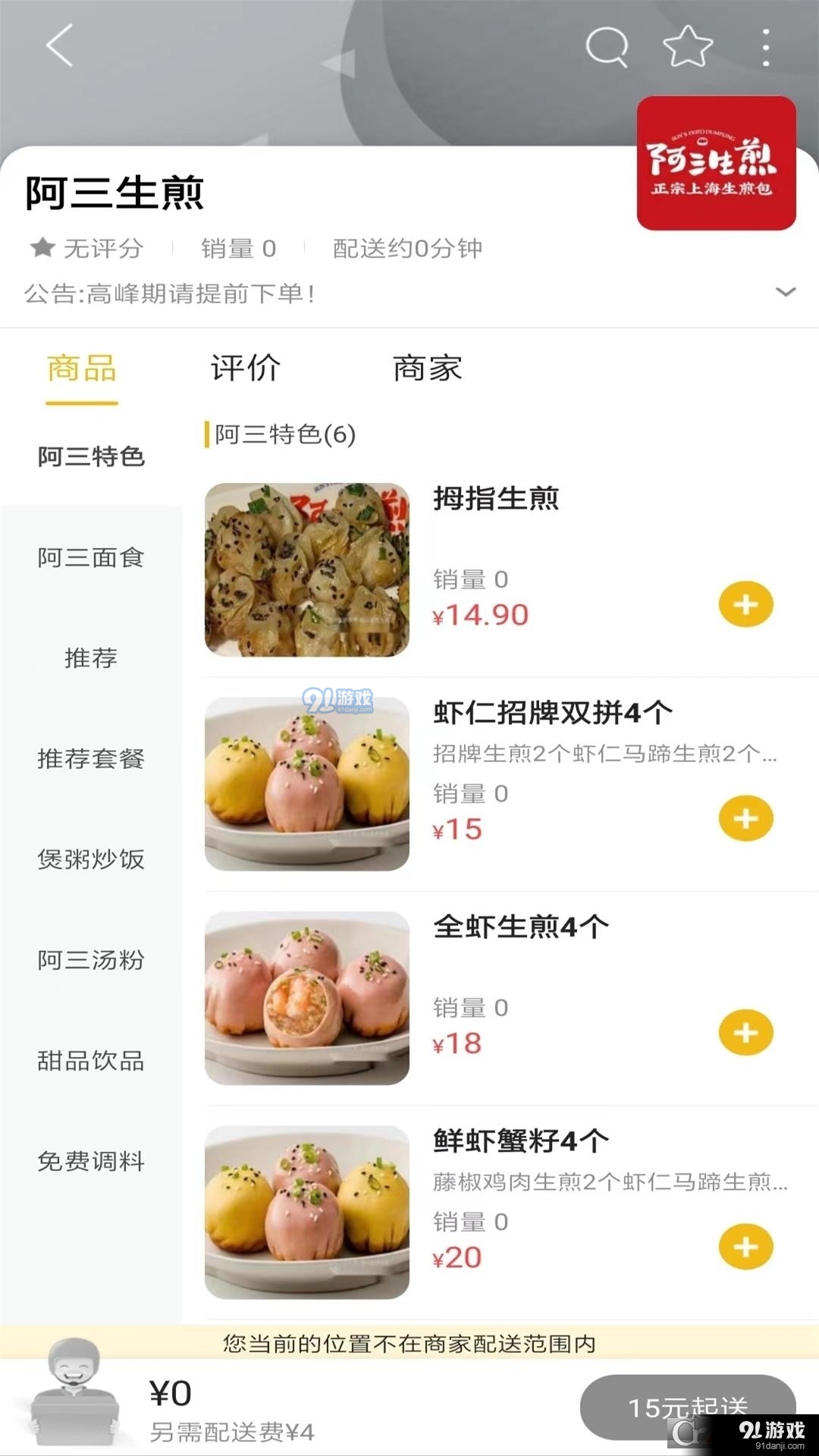Open the three-dot more options menu

click(766, 45)
